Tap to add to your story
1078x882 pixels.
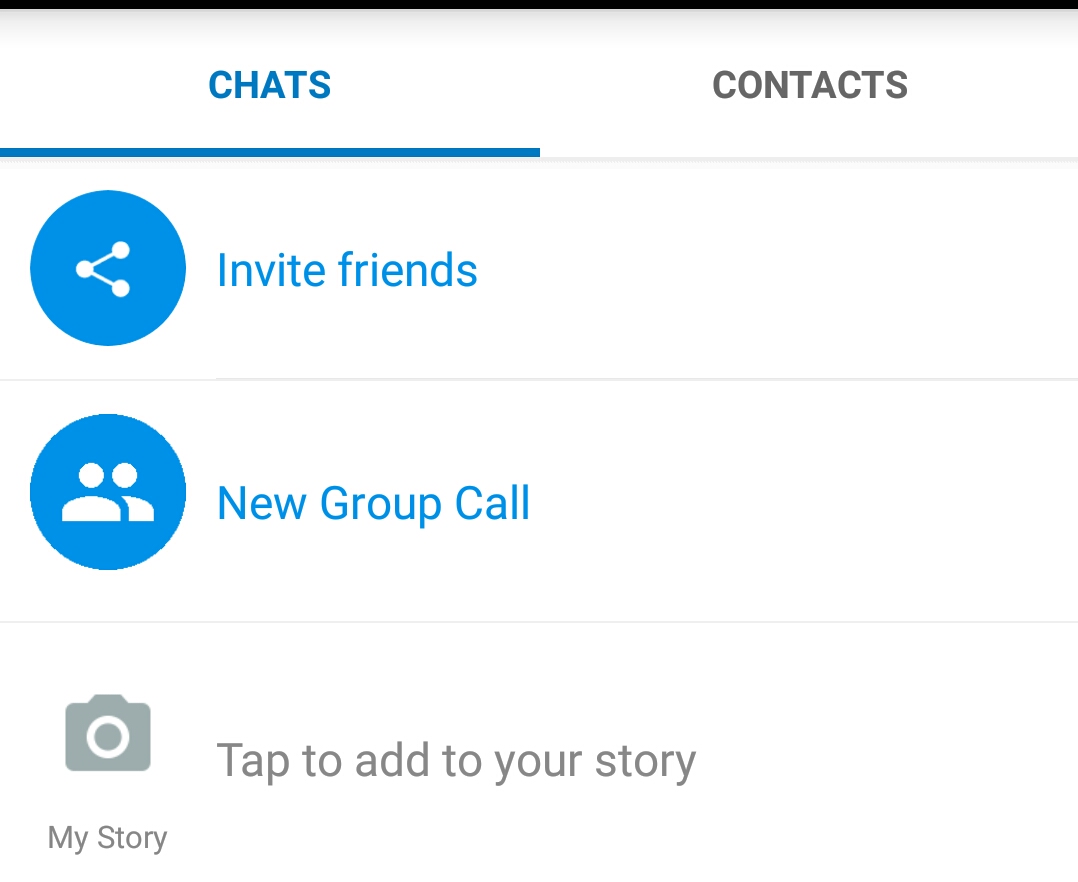[x=455, y=760]
